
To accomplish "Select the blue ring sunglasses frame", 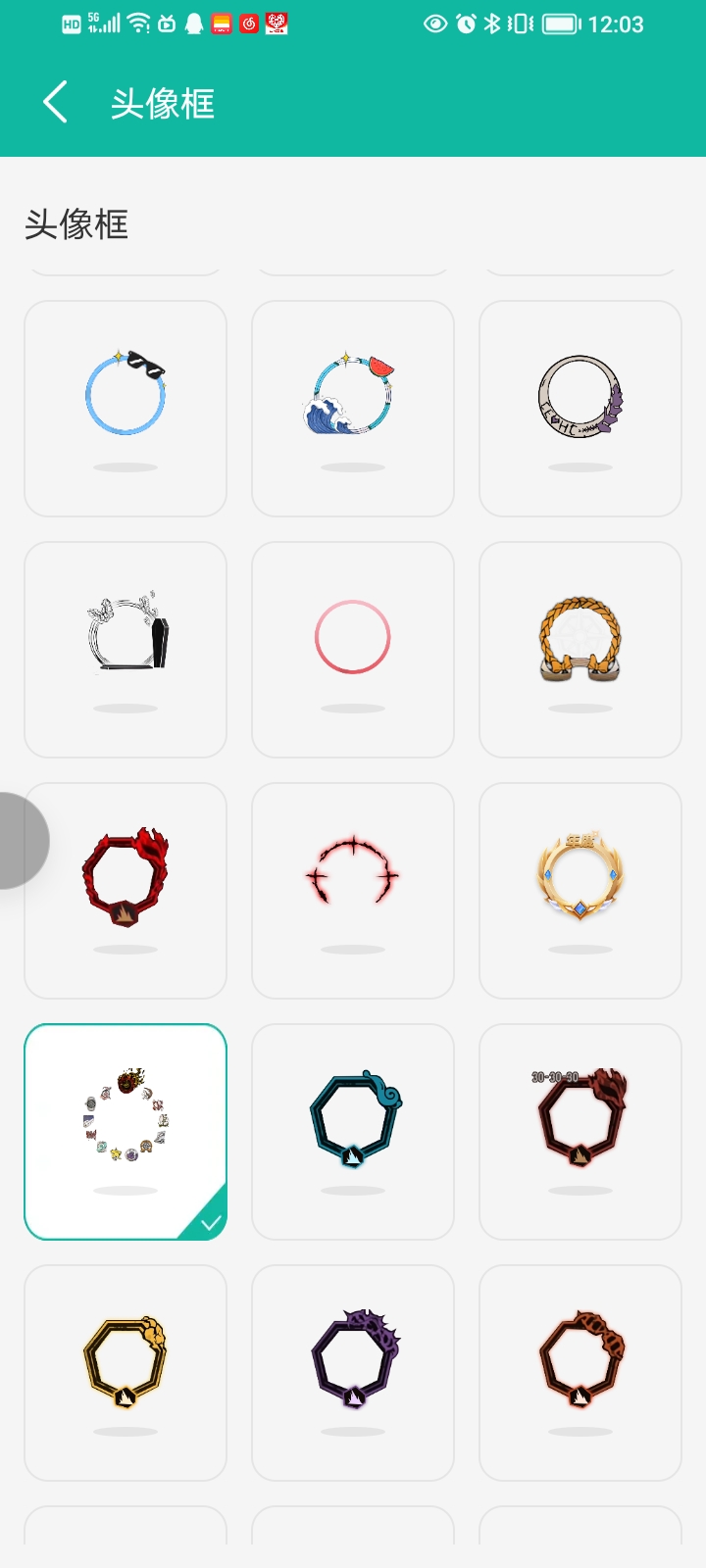I will pos(126,408).
